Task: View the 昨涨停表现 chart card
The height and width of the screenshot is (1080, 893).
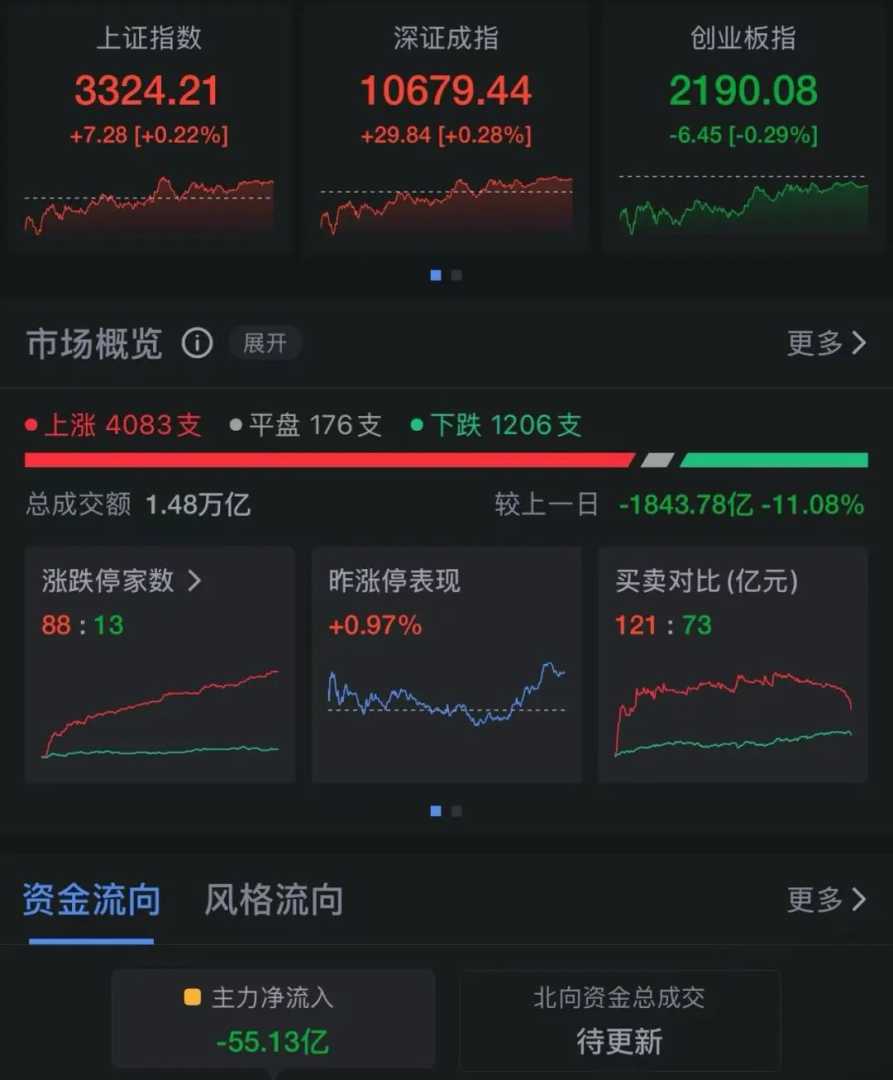Action: click(446, 664)
